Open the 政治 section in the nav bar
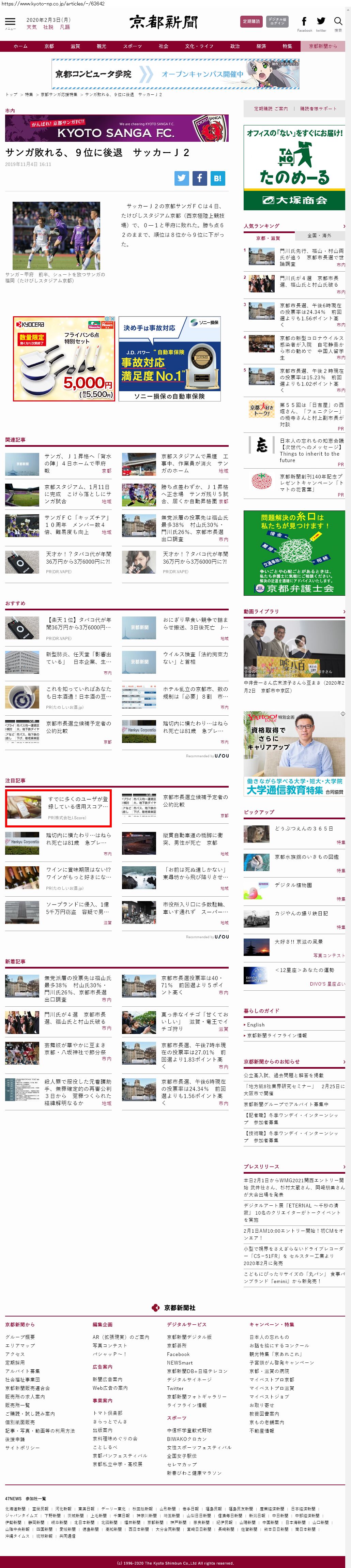This screenshot has width=351, height=1568. coord(235,46)
